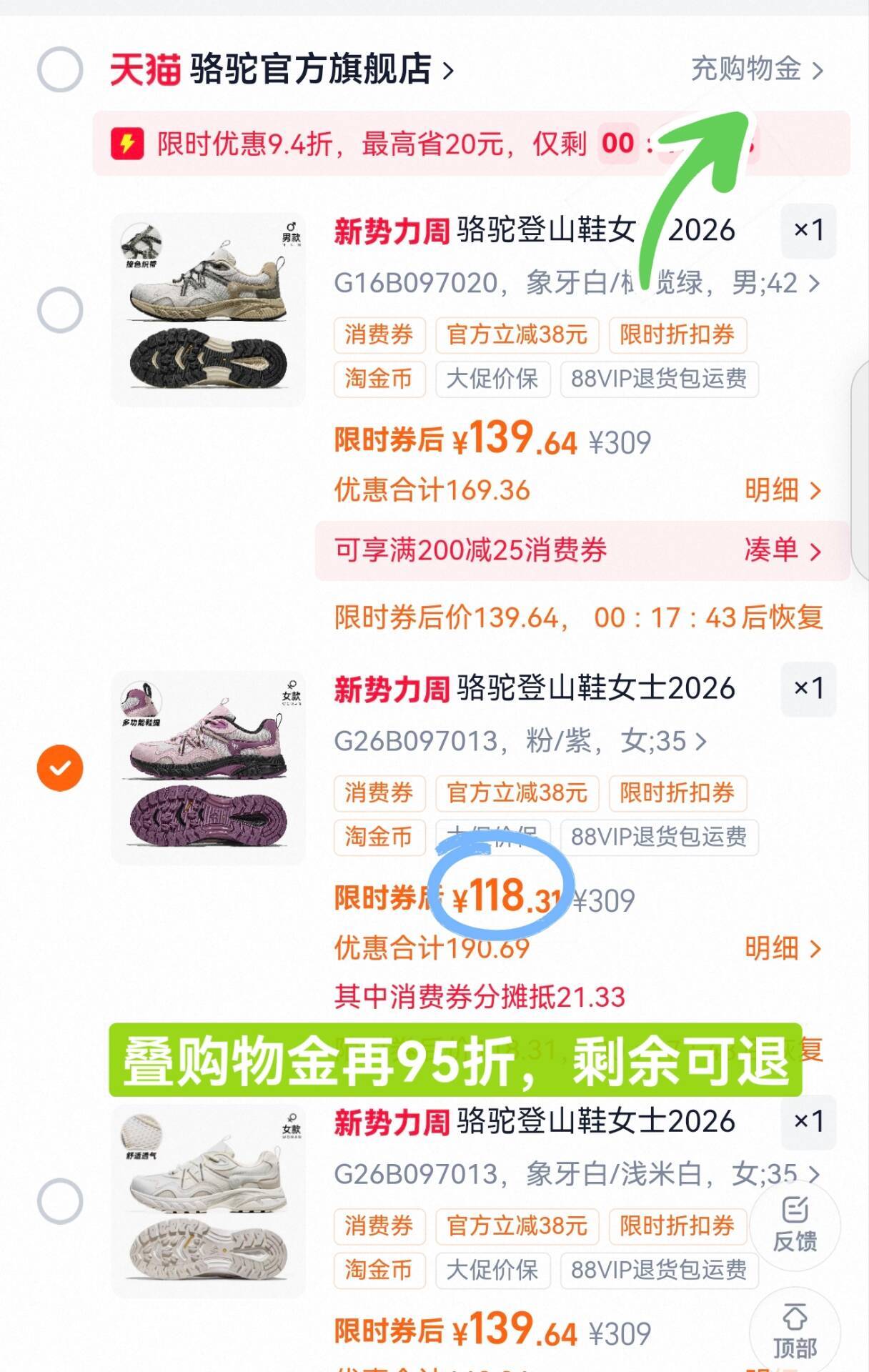This screenshot has width=869, height=1372.
Task: Uncheck the 粉/紫 女;35 shoe item
Action: click(60, 768)
